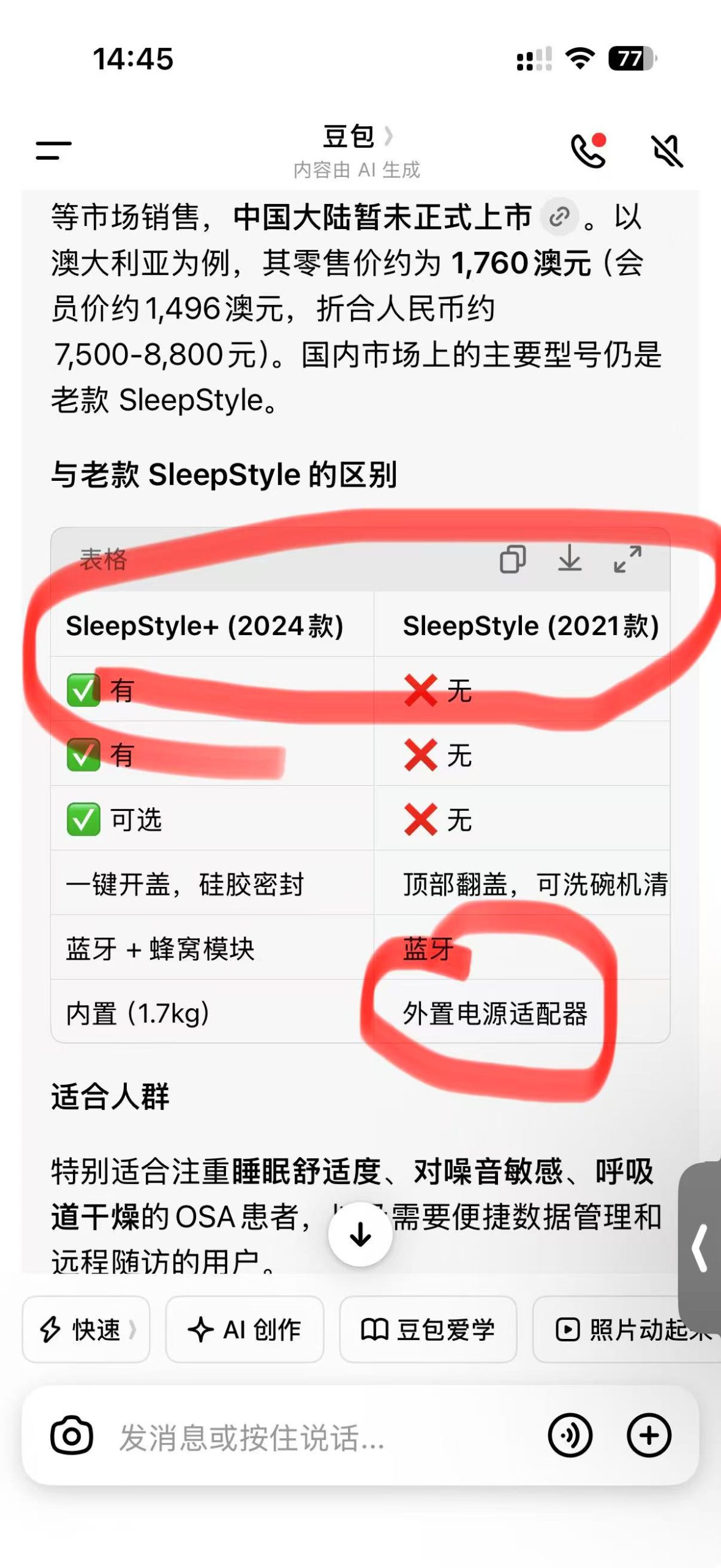Open the 豆包 title details
Viewport: 721px width, 1568px height.
(356, 137)
